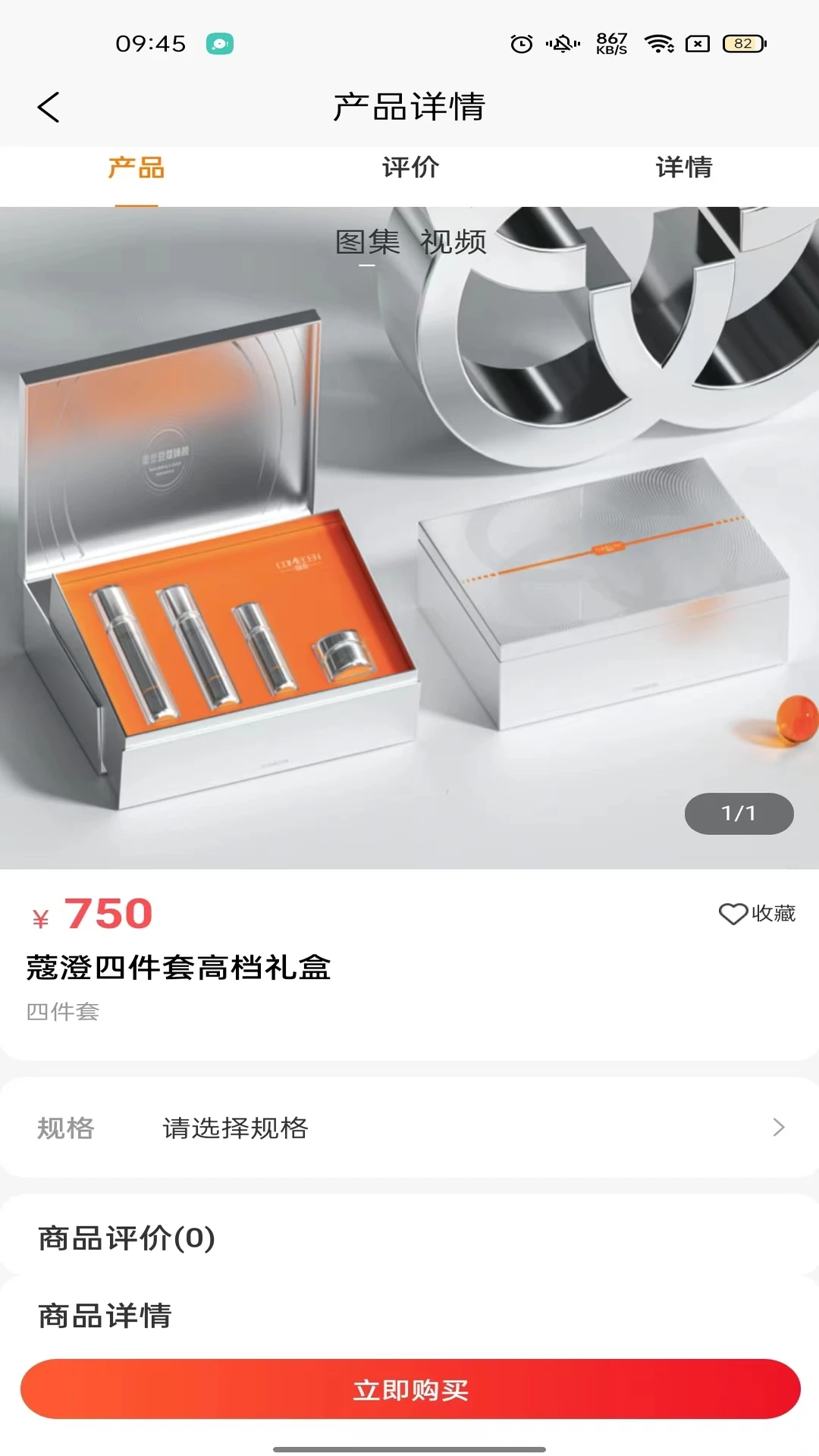
Task: Tap the right chevron on the spec row
Action: coord(777,1128)
